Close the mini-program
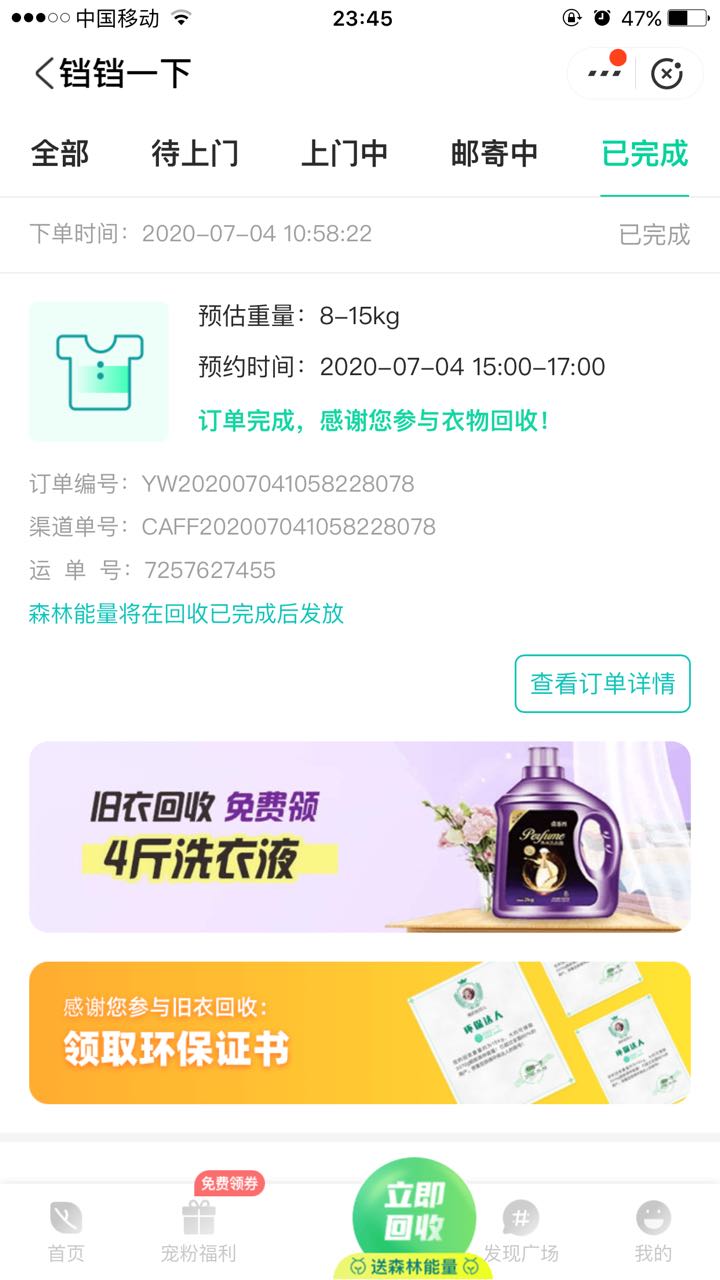Screen dimensions: 720x1280 [x=666, y=74]
